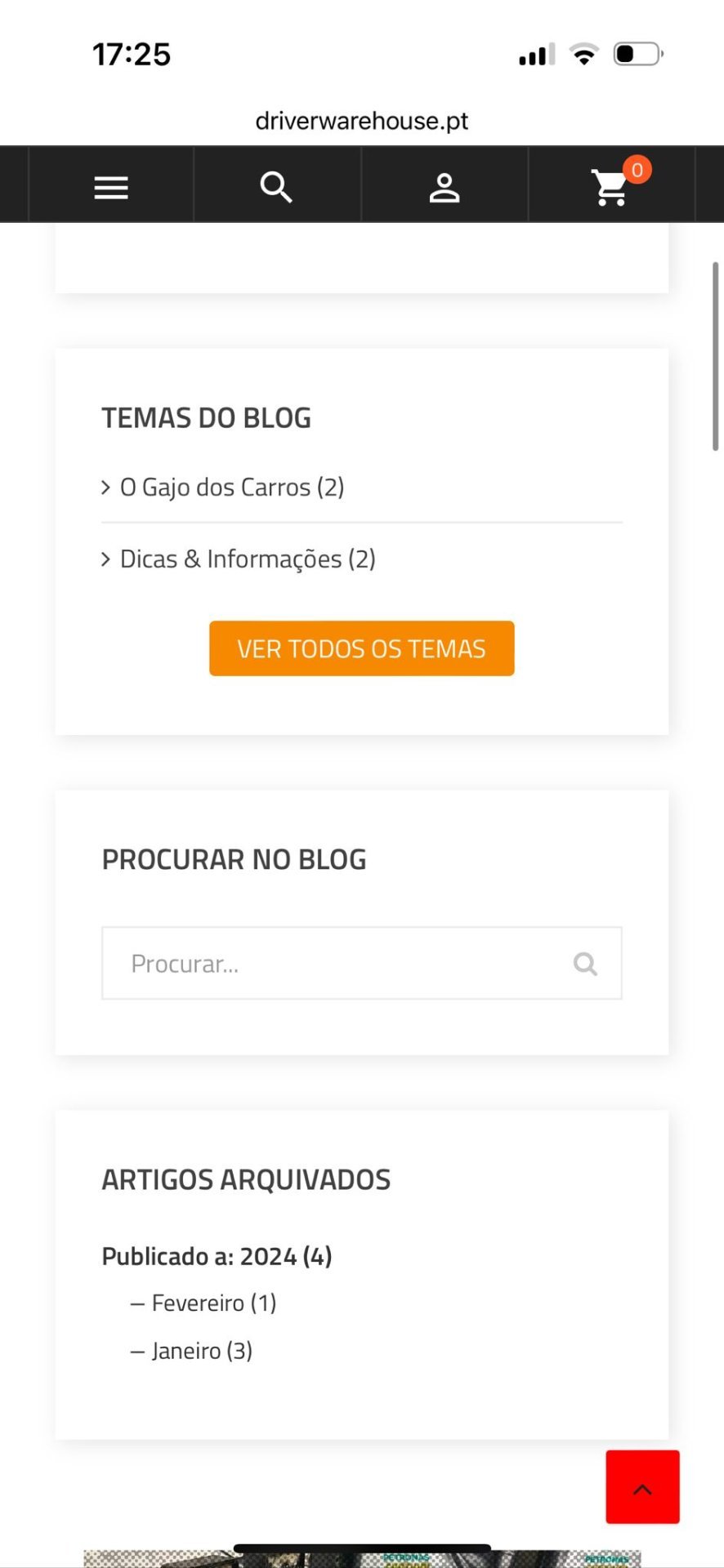Focus the Procurar blog search field
The height and width of the screenshot is (1568, 724).
click(335, 964)
